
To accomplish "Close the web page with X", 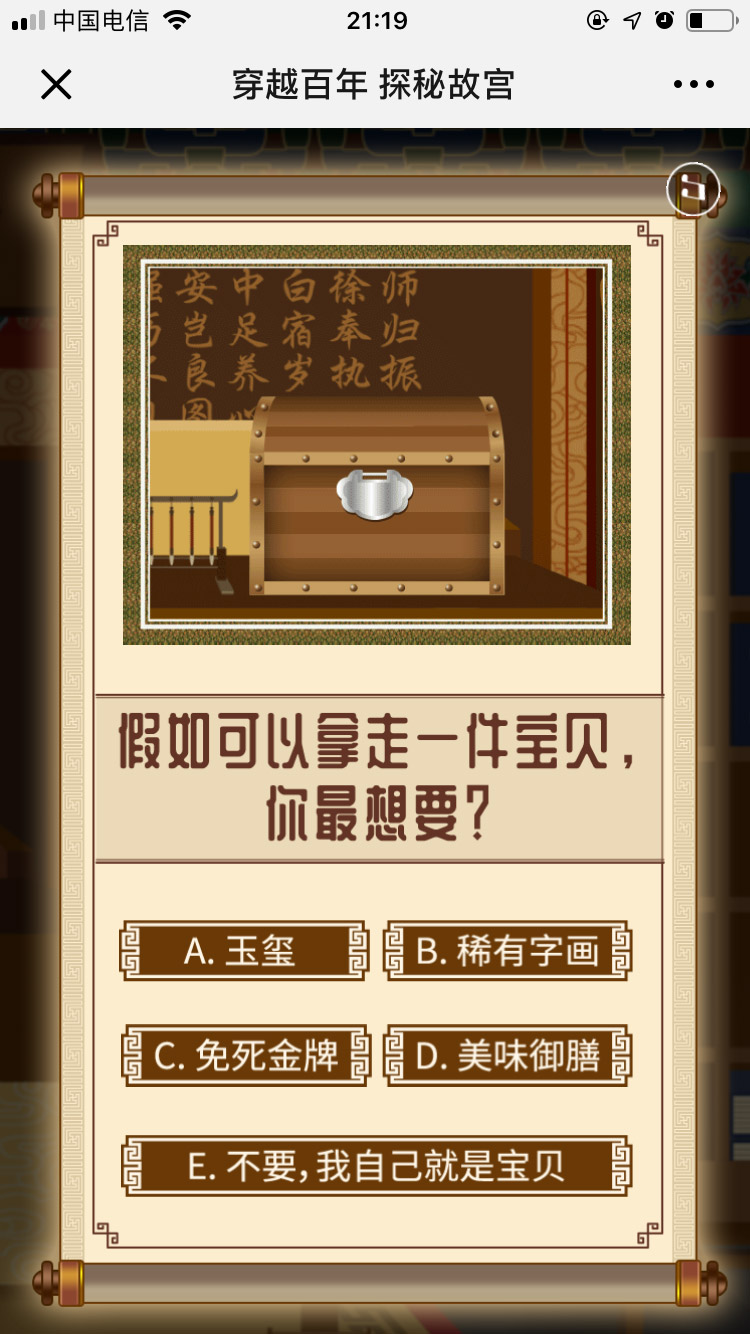I will pos(56,85).
